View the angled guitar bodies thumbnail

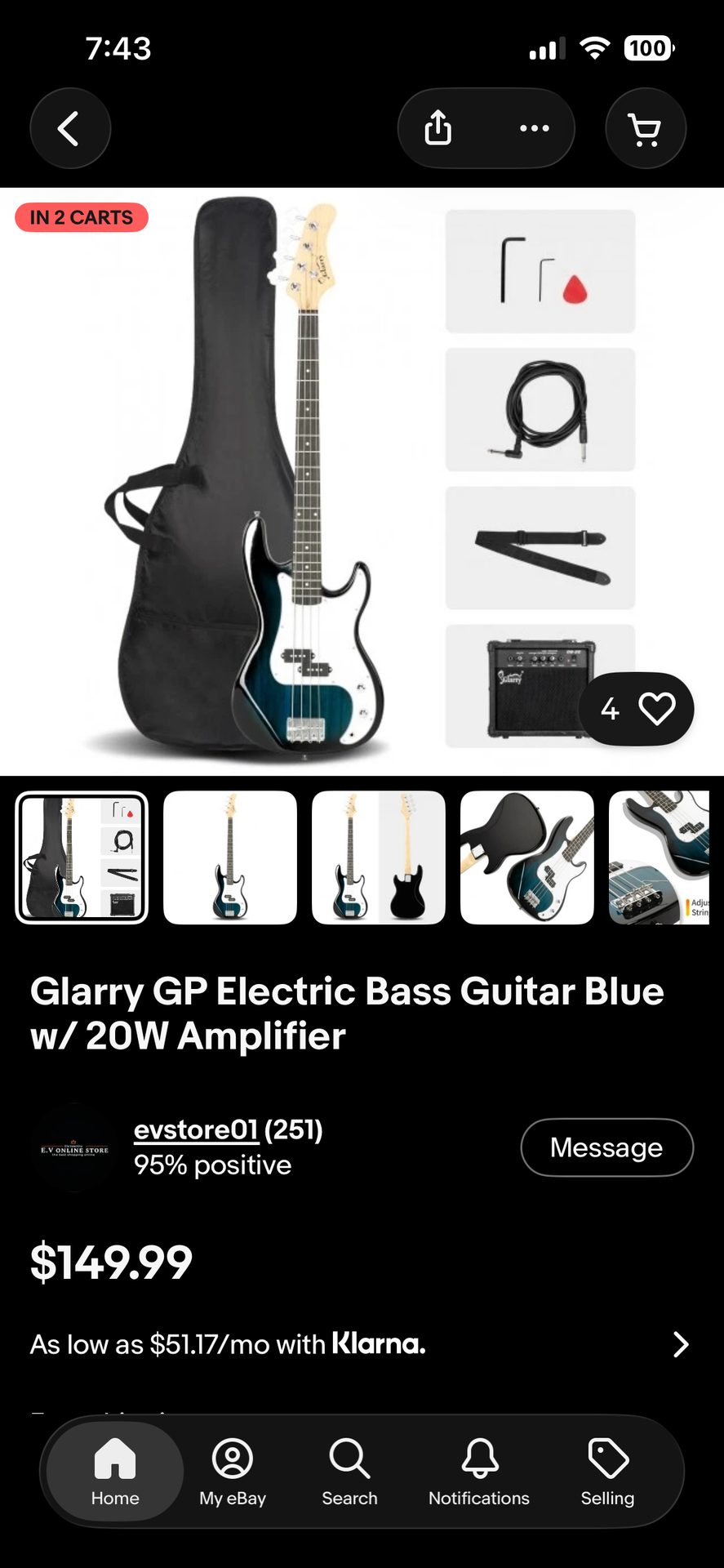527,857
